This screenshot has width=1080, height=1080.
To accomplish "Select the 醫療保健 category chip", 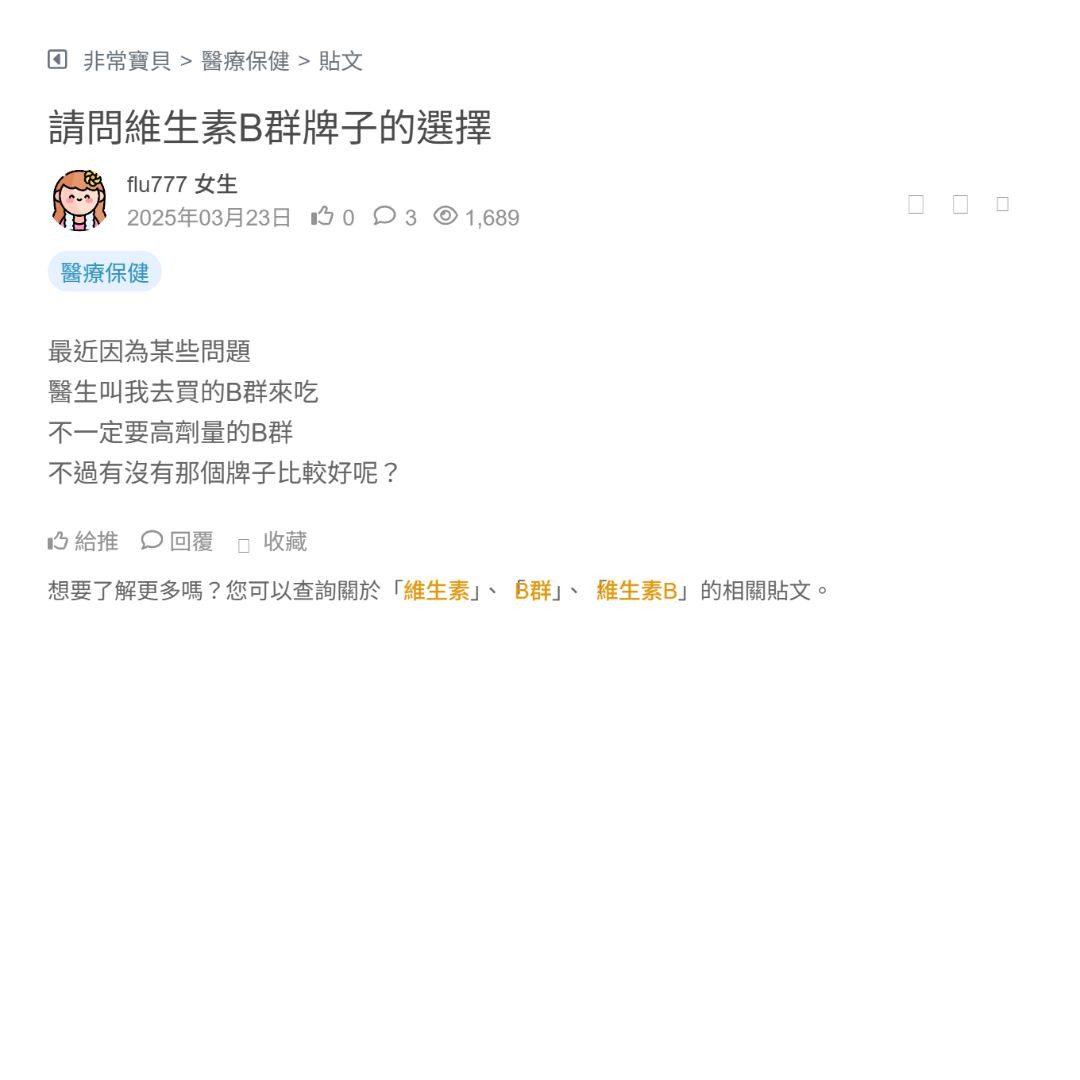I will 105,272.
